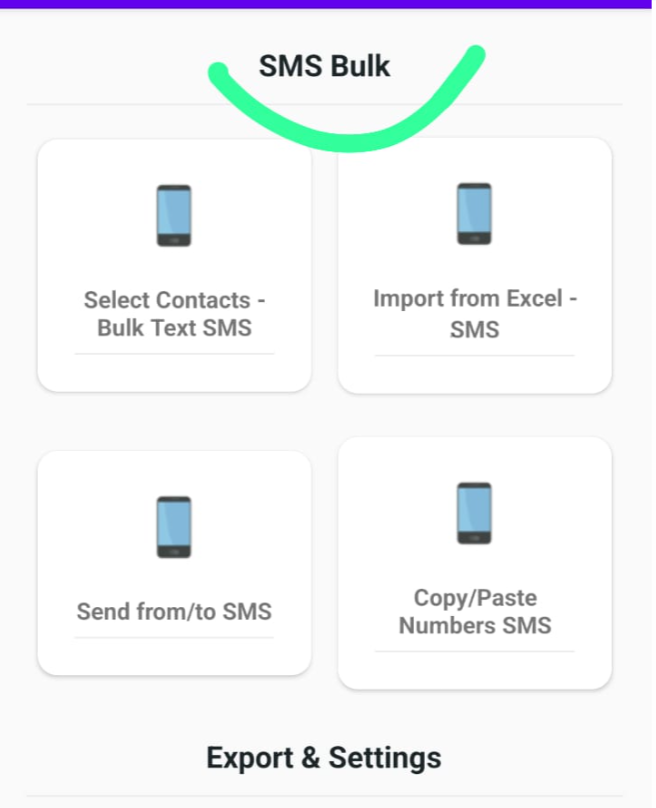656x808 pixels.
Task: Open Select Contacts - Bulk Text SMS card
Action: 174,266
